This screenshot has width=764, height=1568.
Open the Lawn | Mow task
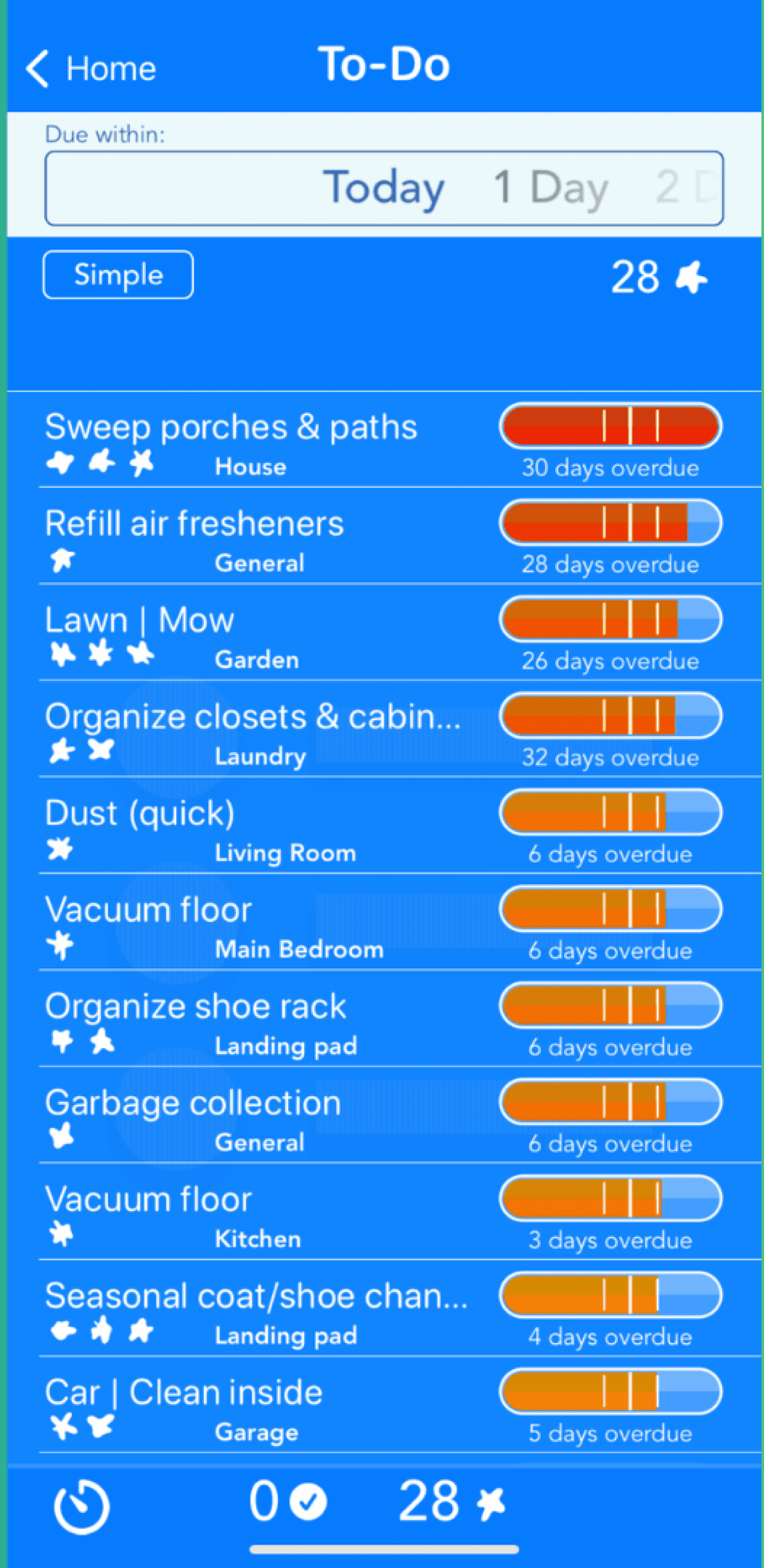click(x=399, y=633)
